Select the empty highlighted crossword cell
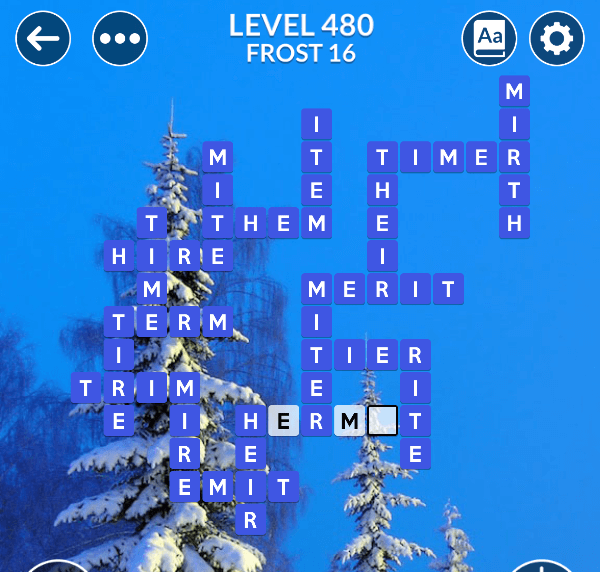Image resolution: width=600 pixels, height=572 pixels. pyautogui.click(x=382, y=421)
